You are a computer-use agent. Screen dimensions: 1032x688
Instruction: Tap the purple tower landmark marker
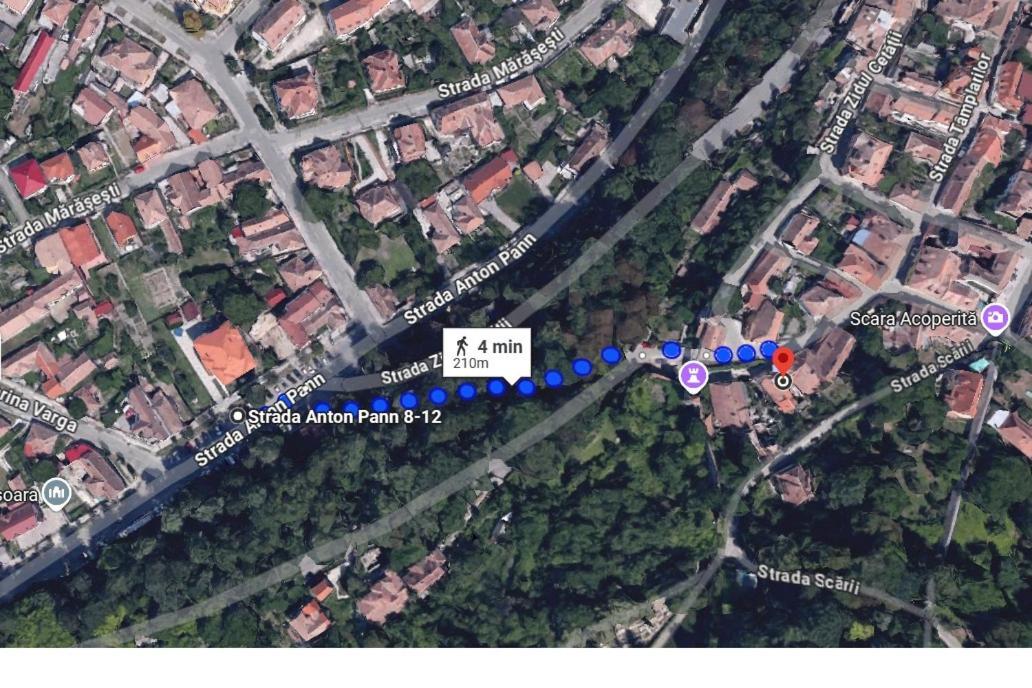[x=693, y=376]
